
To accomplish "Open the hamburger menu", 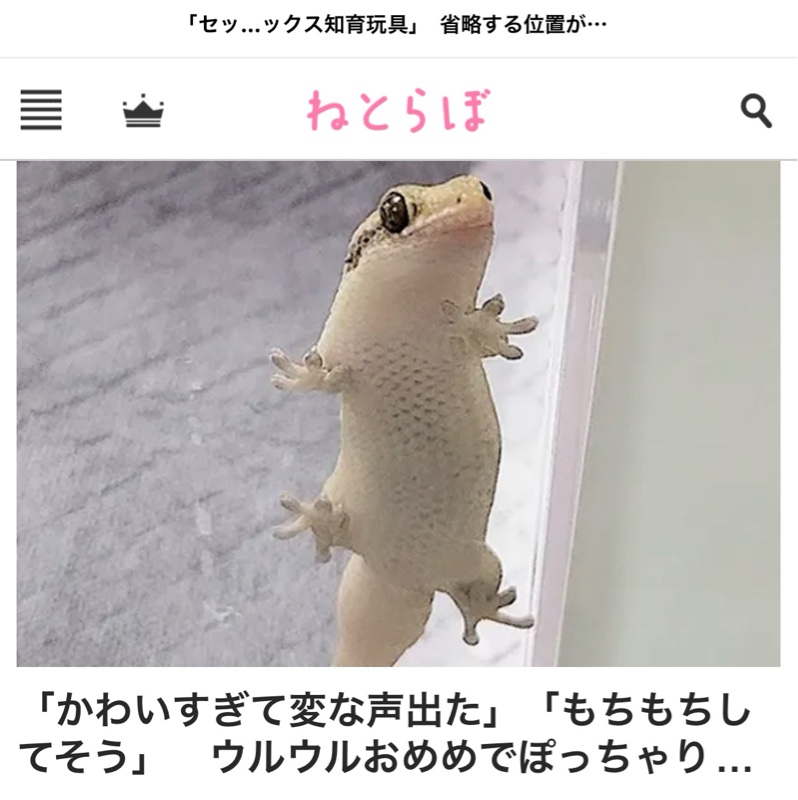I will (x=41, y=110).
